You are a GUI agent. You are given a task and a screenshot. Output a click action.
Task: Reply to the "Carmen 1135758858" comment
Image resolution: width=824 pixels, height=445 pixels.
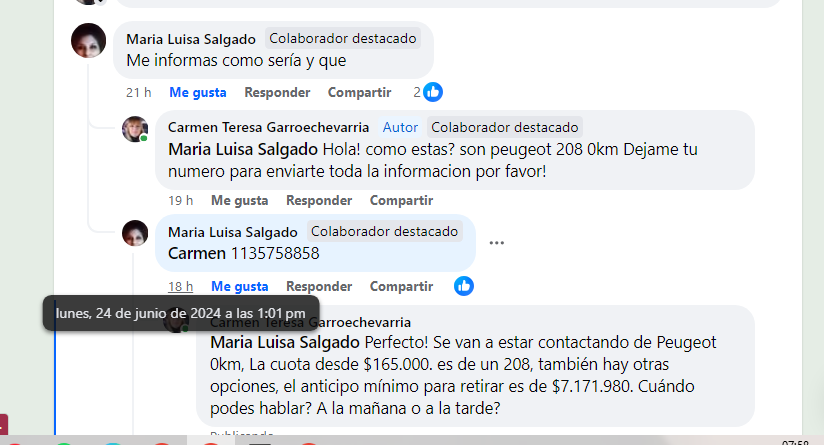point(319,286)
